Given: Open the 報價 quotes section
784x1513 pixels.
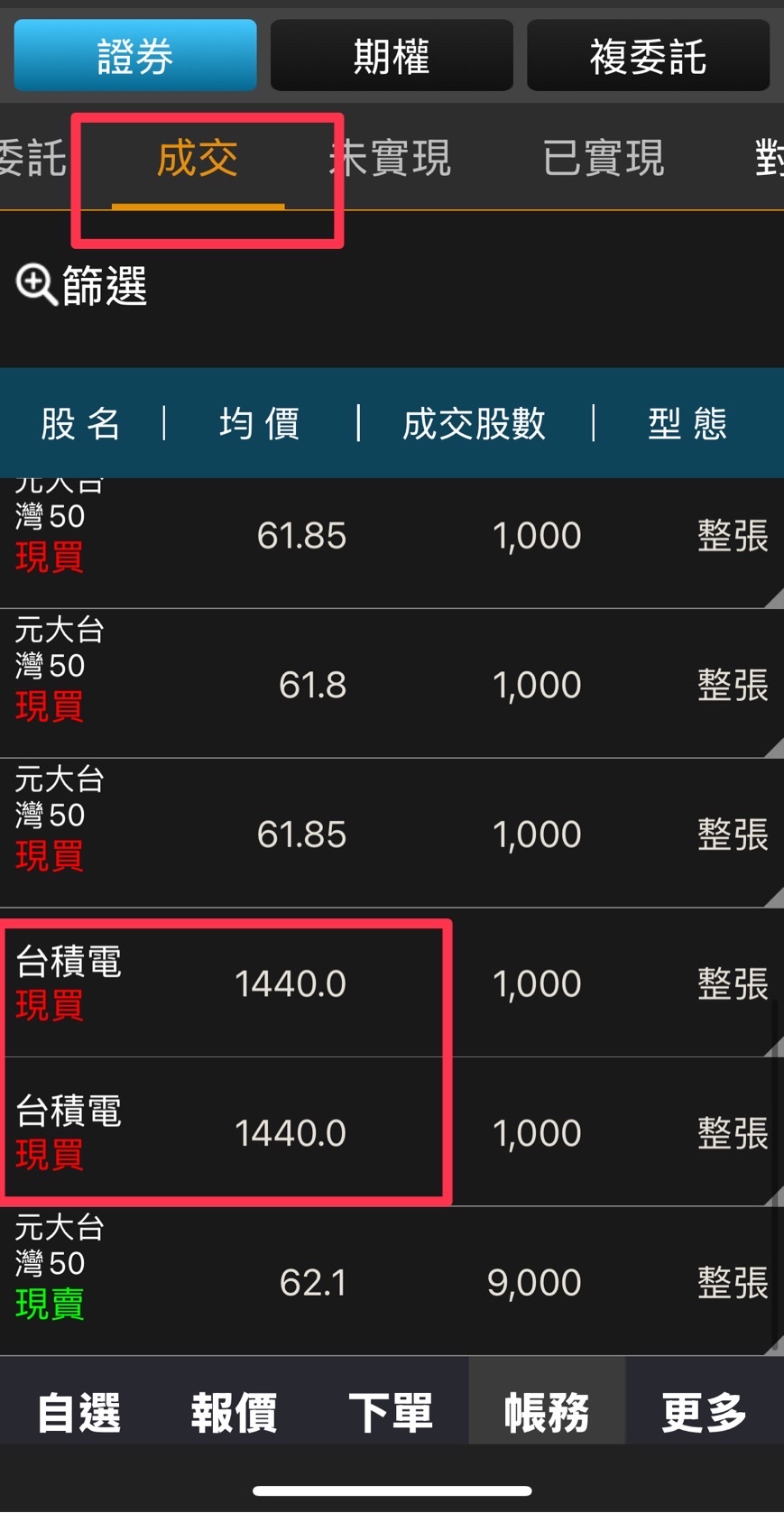Looking at the screenshot, I should coord(235,1412).
